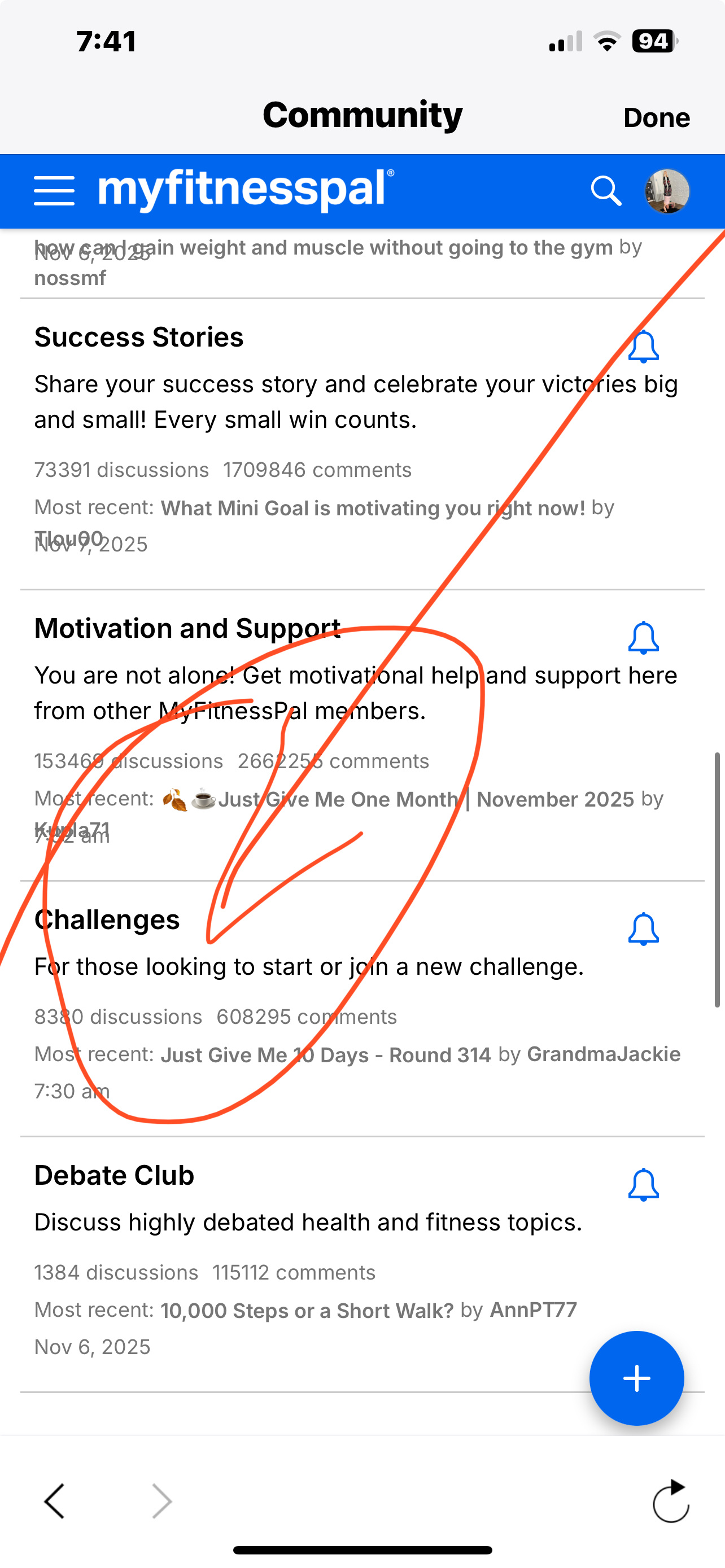This screenshot has width=725, height=1568.
Task: Search the community forums
Action: click(605, 191)
